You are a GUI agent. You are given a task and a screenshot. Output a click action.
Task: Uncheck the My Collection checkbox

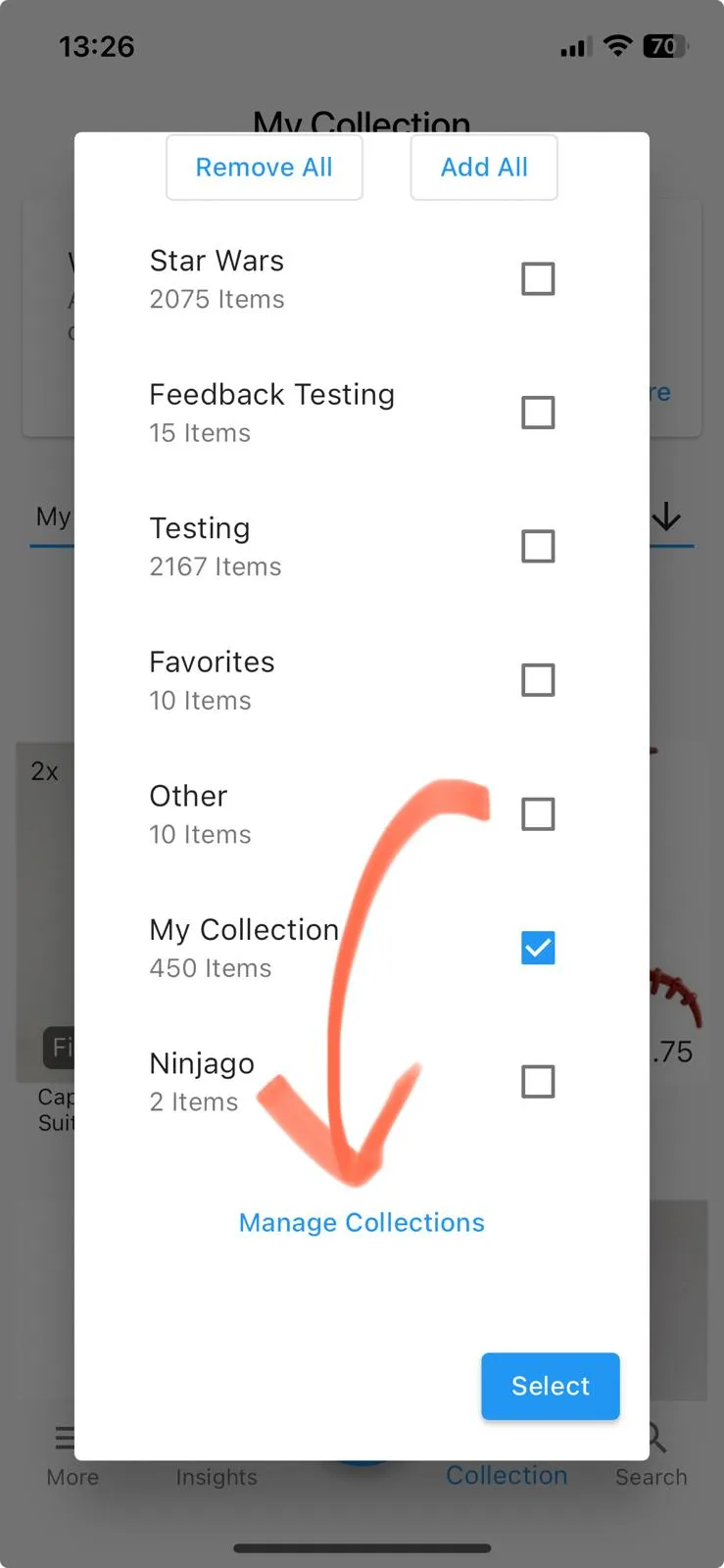pos(538,948)
